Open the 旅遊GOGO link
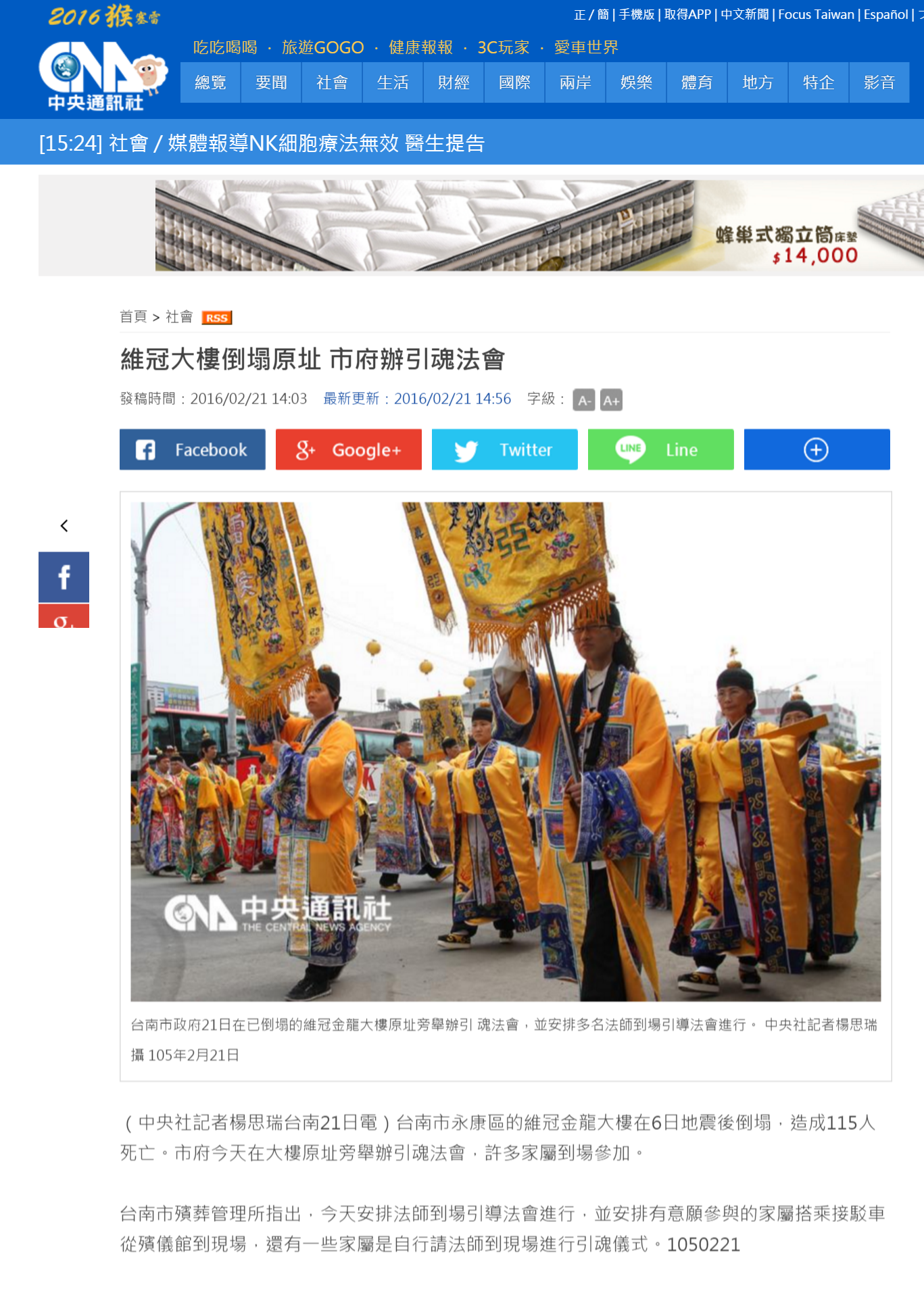Viewport: 924px width, 1295px height. coord(322,47)
